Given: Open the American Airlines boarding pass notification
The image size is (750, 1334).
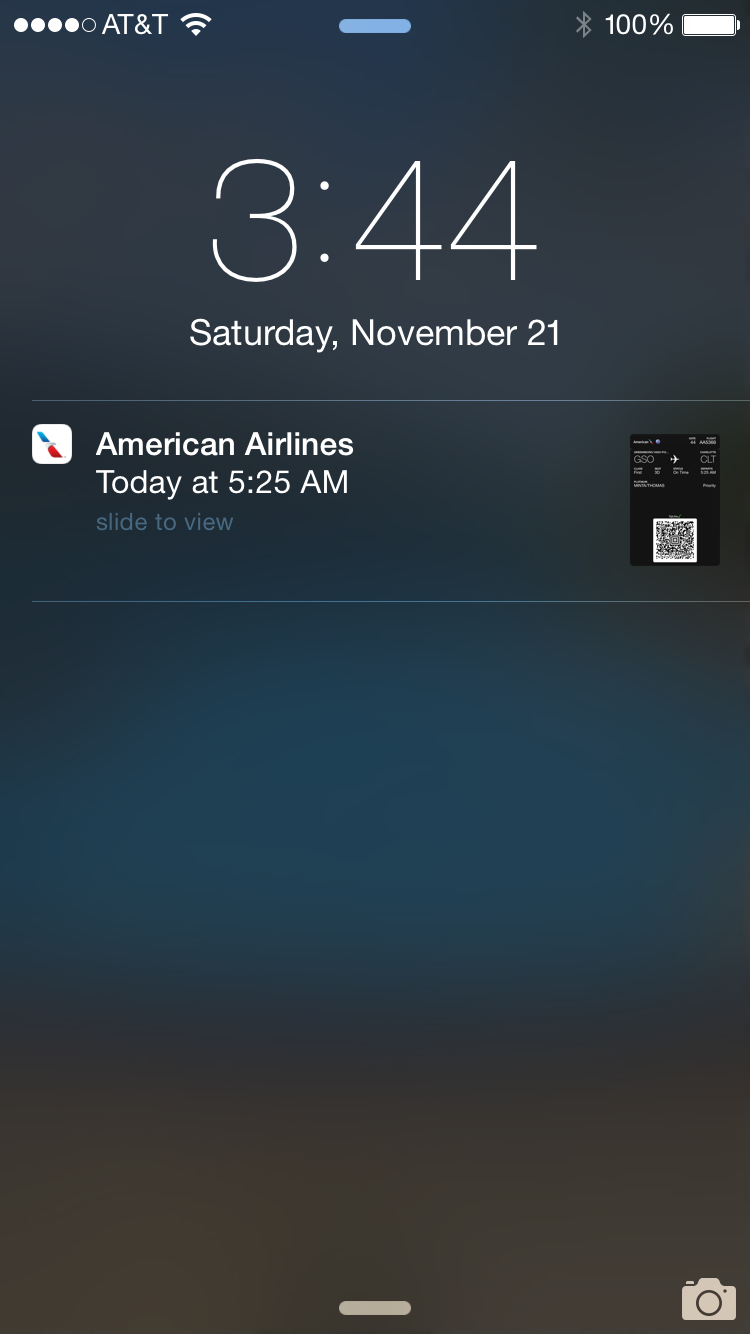Looking at the screenshot, I should coord(375,500).
